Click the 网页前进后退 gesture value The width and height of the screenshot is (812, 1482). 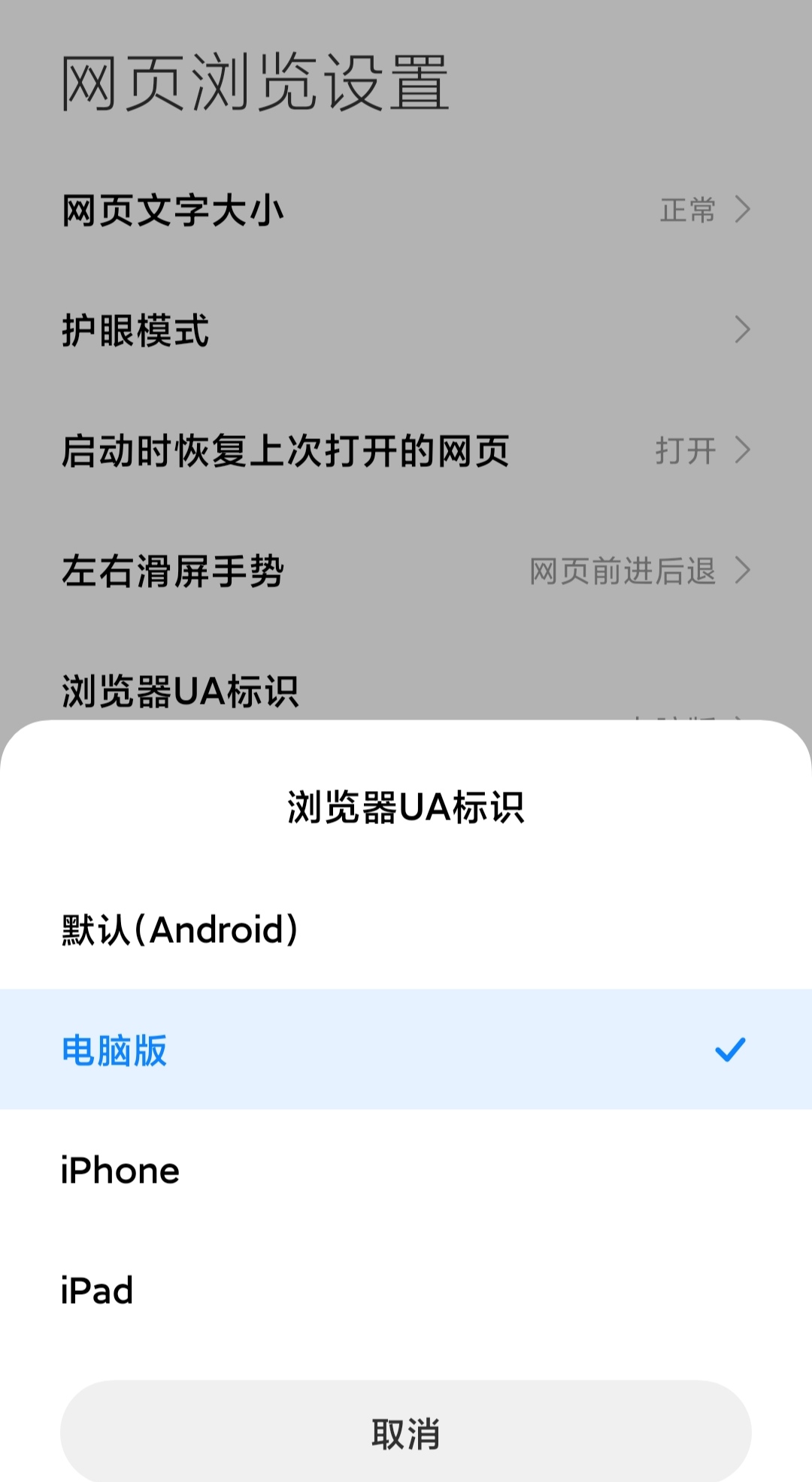(626, 571)
